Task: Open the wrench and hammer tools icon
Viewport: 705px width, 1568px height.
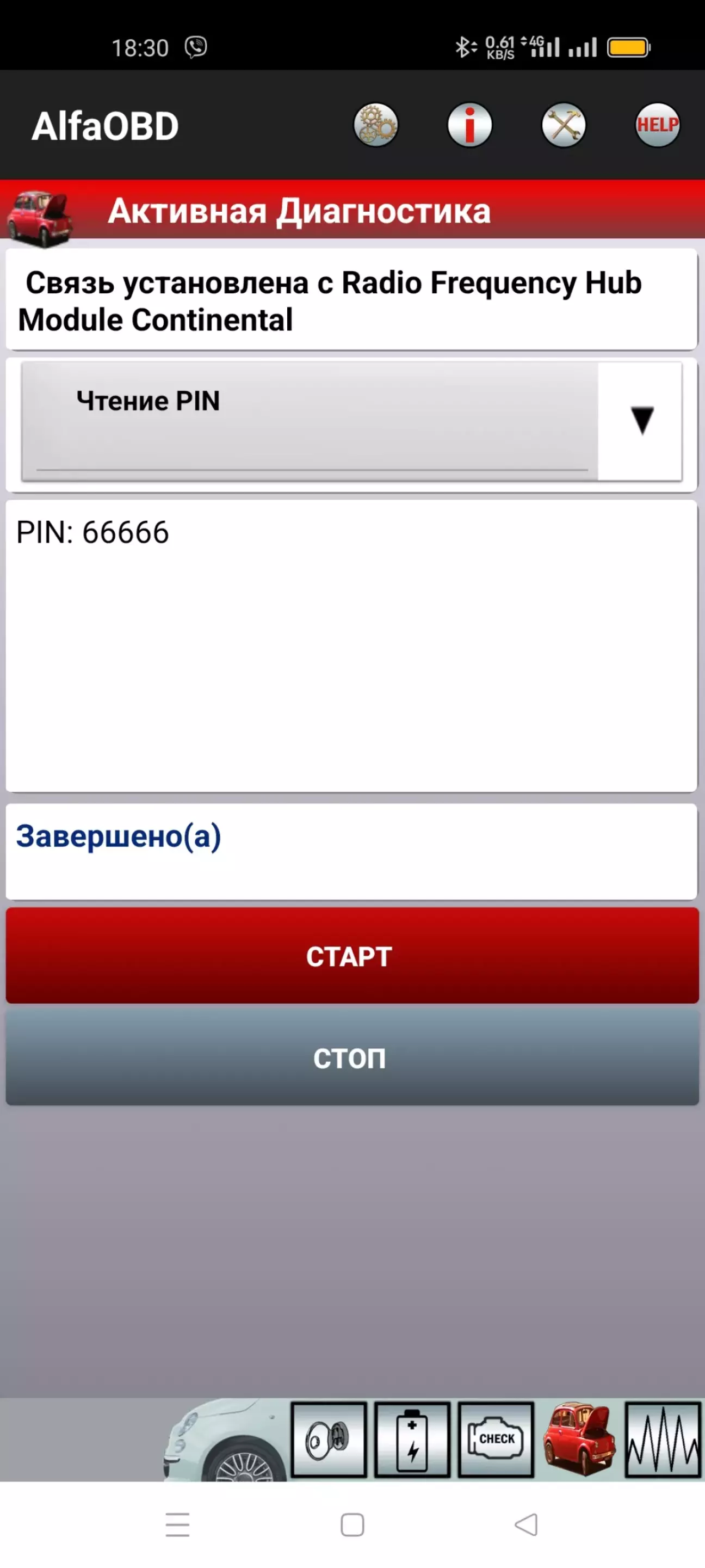Action: coord(564,125)
